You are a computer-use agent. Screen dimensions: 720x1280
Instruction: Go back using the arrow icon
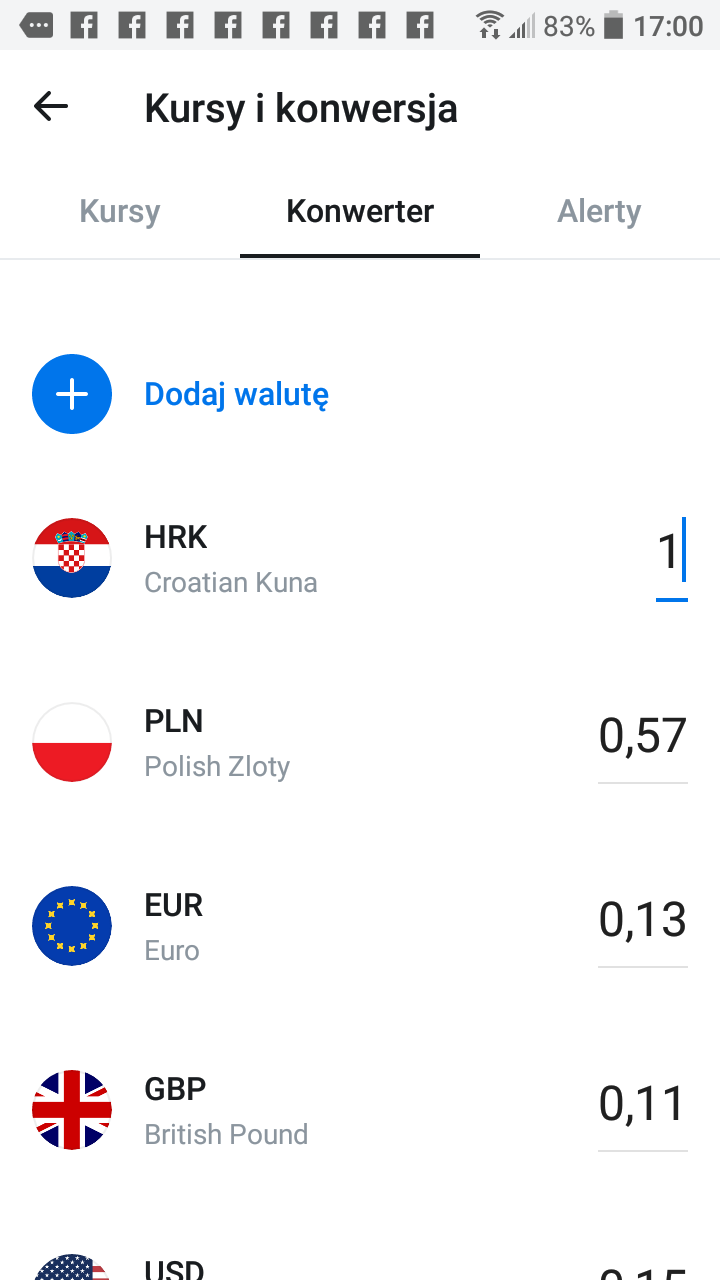click(x=51, y=107)
